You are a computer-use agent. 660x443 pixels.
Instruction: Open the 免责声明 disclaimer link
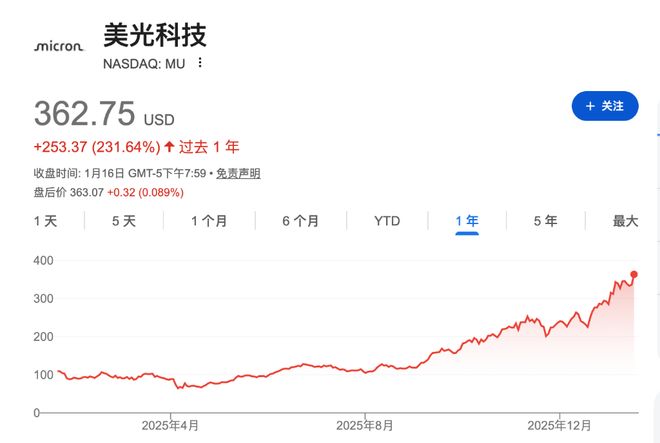tap(238, 173)
